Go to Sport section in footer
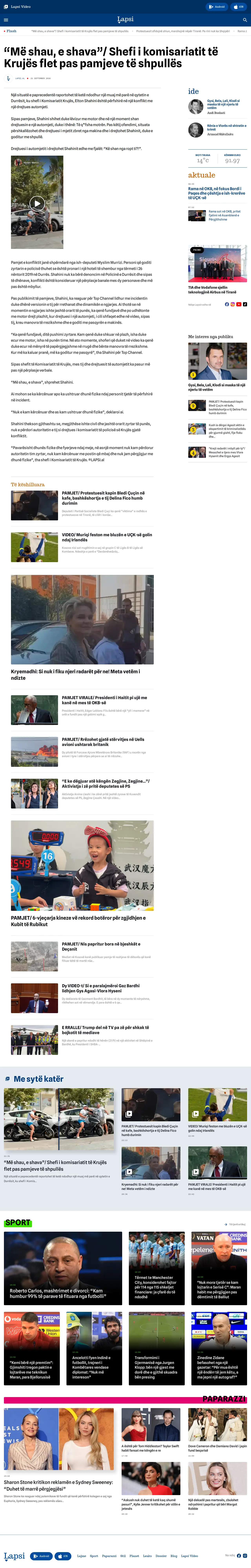This screenshot has height=1568, width=251. [94, 1556]
